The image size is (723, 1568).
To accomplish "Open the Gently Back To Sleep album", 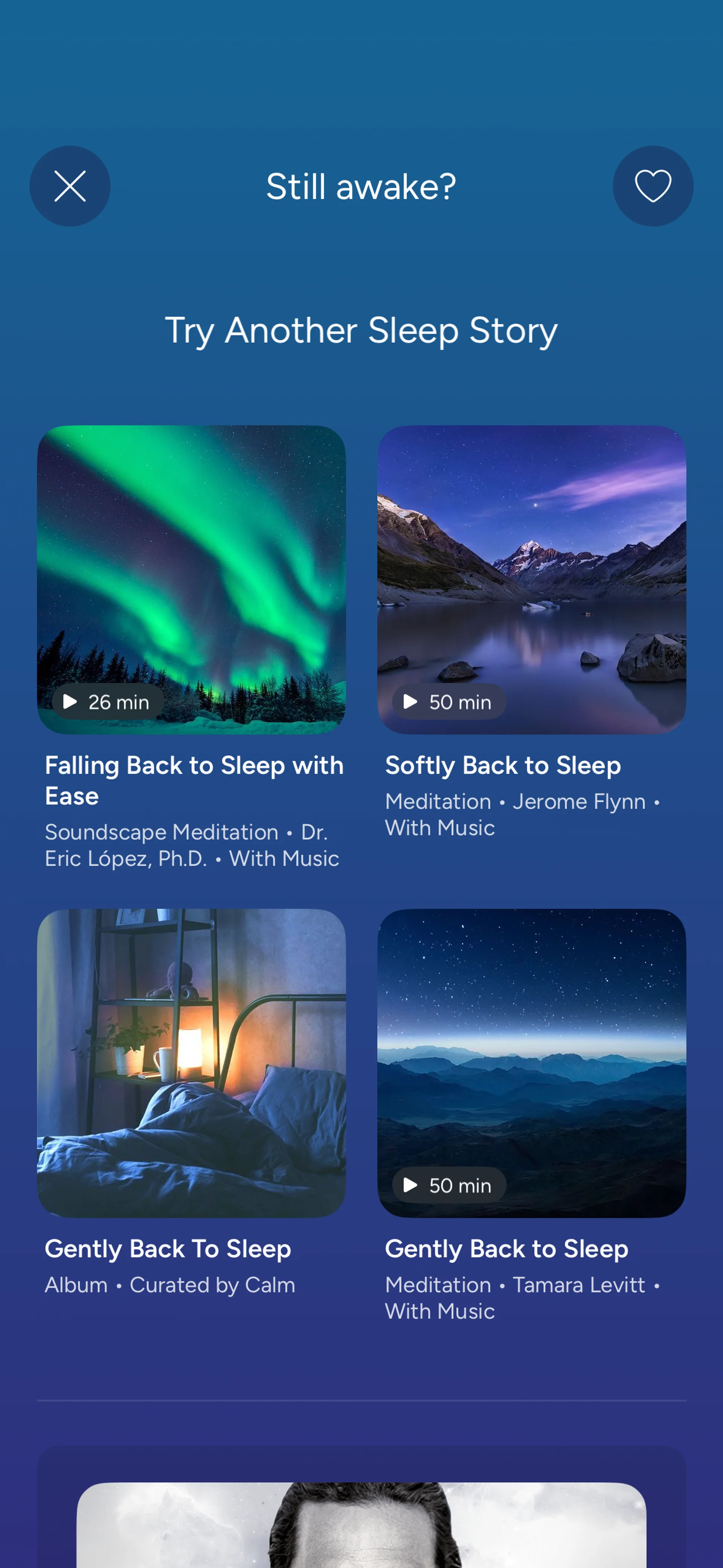I will pyautogui.click(x=191, y=1063).
